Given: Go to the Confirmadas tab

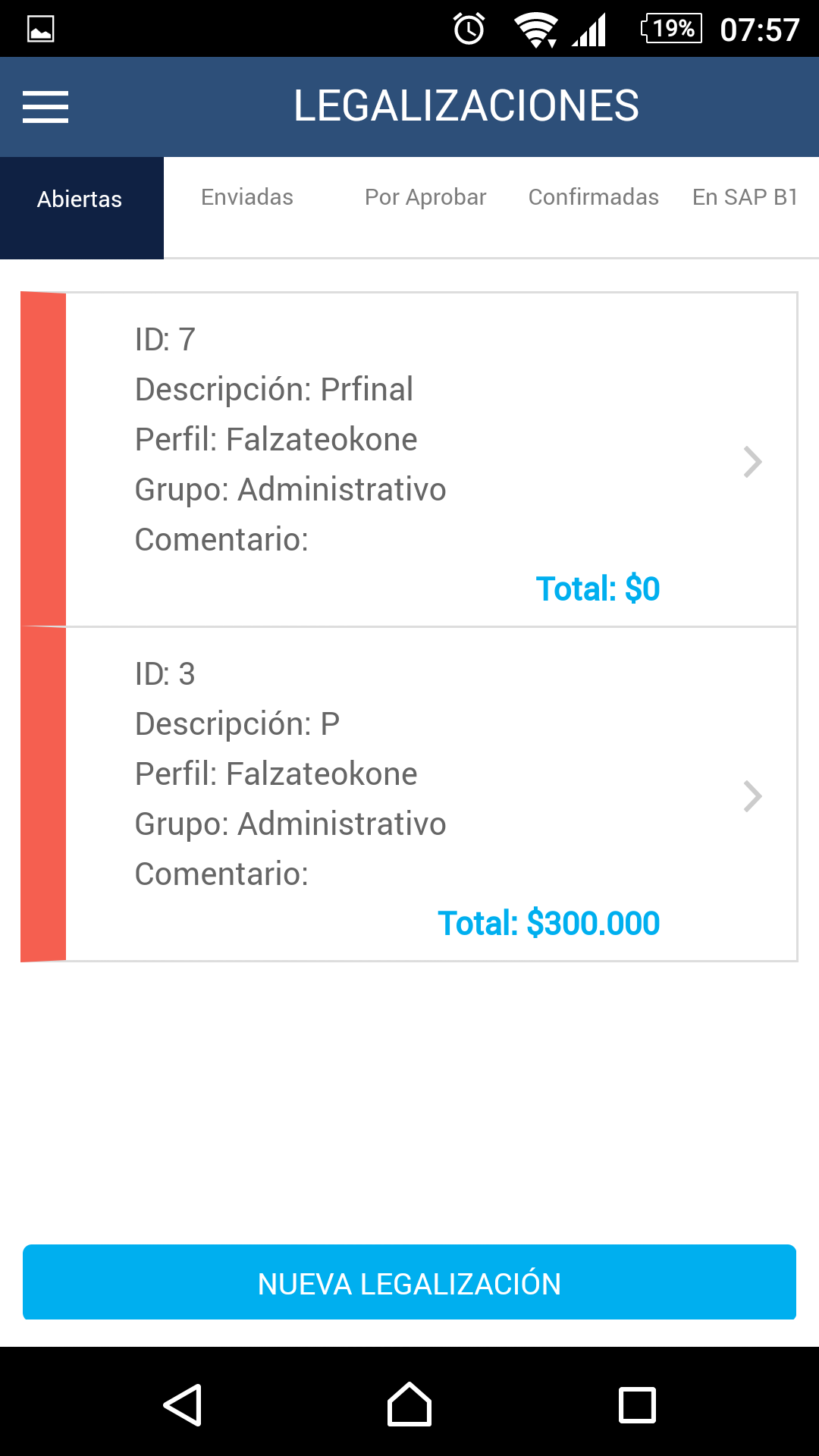Looking at the screenshot, I should (x=593, y=197).
